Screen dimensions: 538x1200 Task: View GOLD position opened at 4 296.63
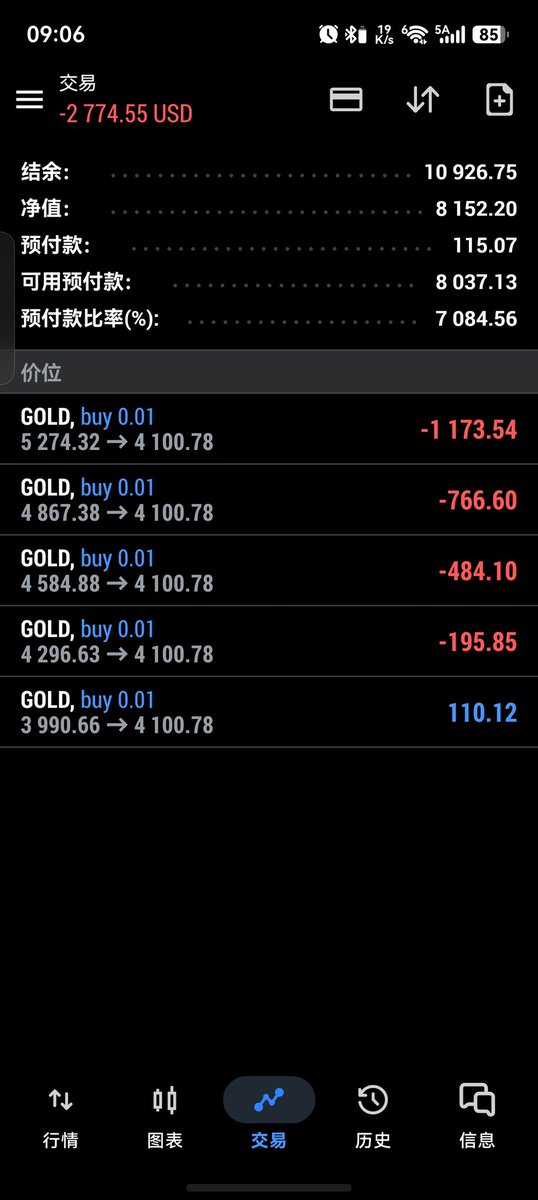(269, 642)
